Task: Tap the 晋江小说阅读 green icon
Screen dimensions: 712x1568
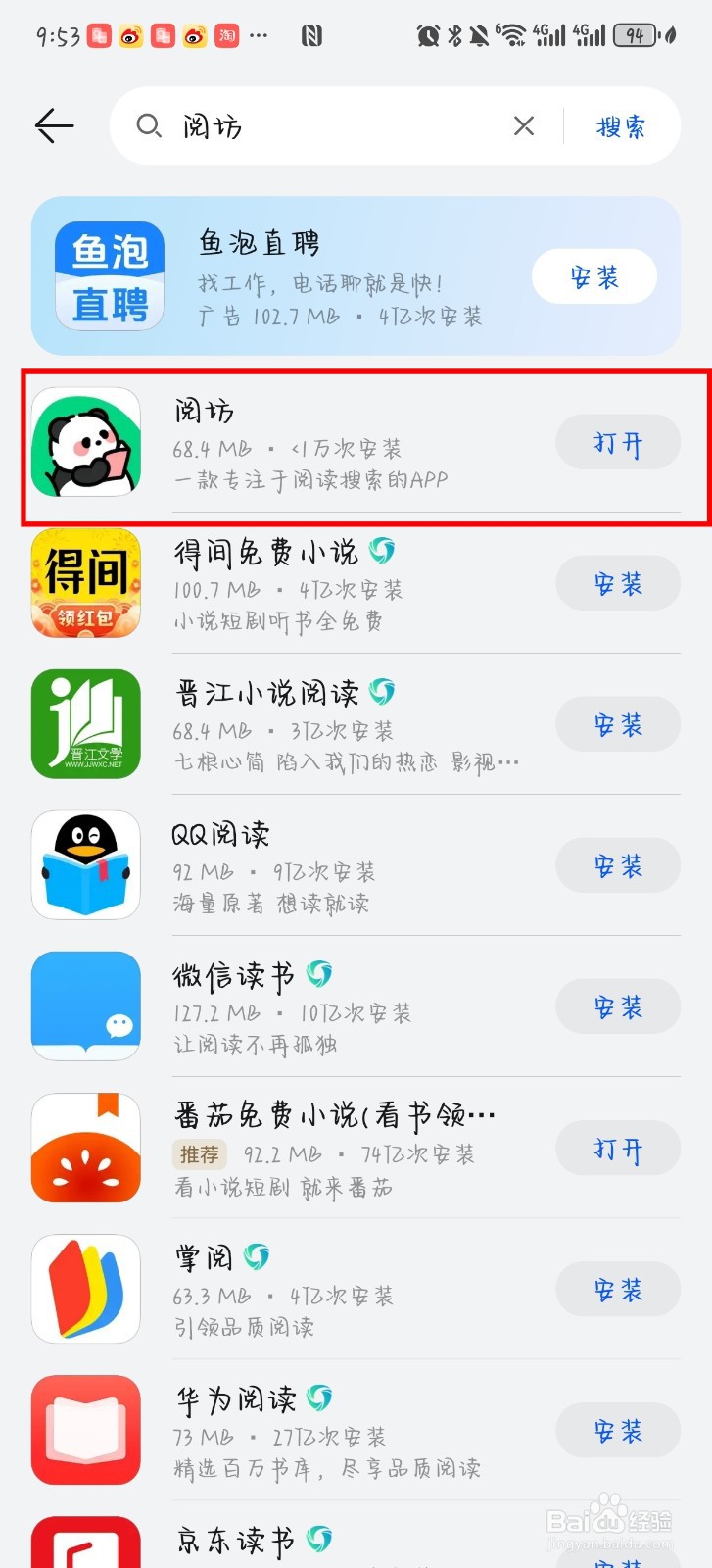Action: point(85,724)
